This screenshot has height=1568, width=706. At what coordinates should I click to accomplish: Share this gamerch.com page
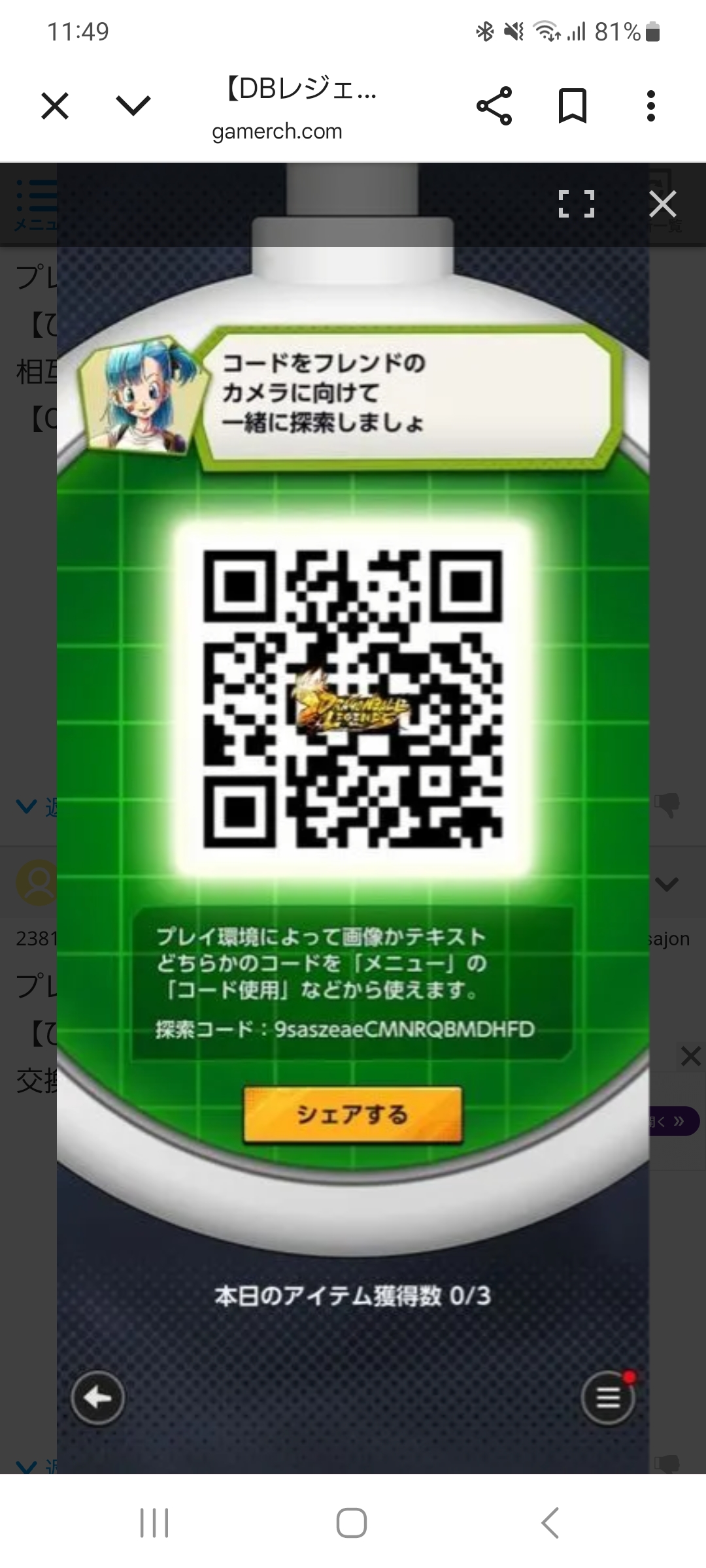pyautogui.click(x=494, y=106)
